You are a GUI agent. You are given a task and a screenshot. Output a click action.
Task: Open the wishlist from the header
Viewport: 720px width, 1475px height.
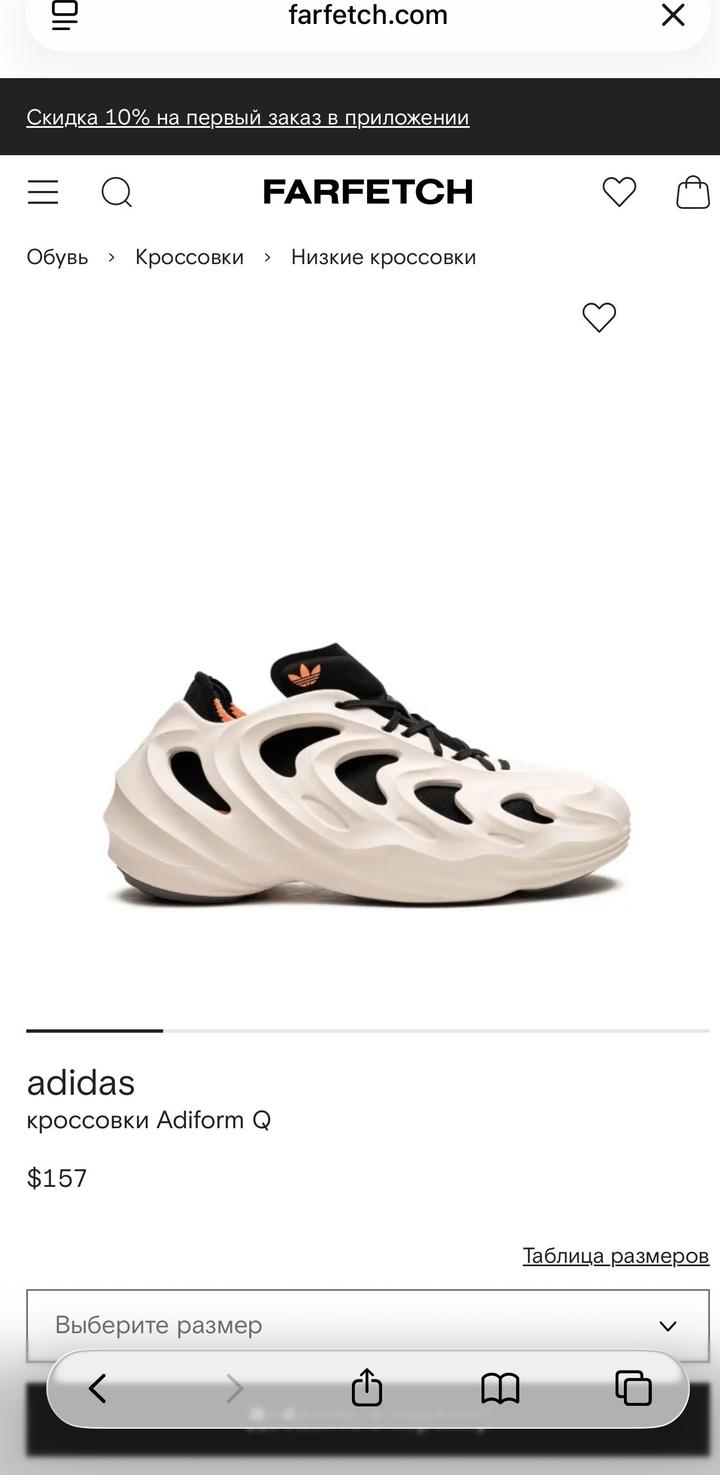point(619,192)
